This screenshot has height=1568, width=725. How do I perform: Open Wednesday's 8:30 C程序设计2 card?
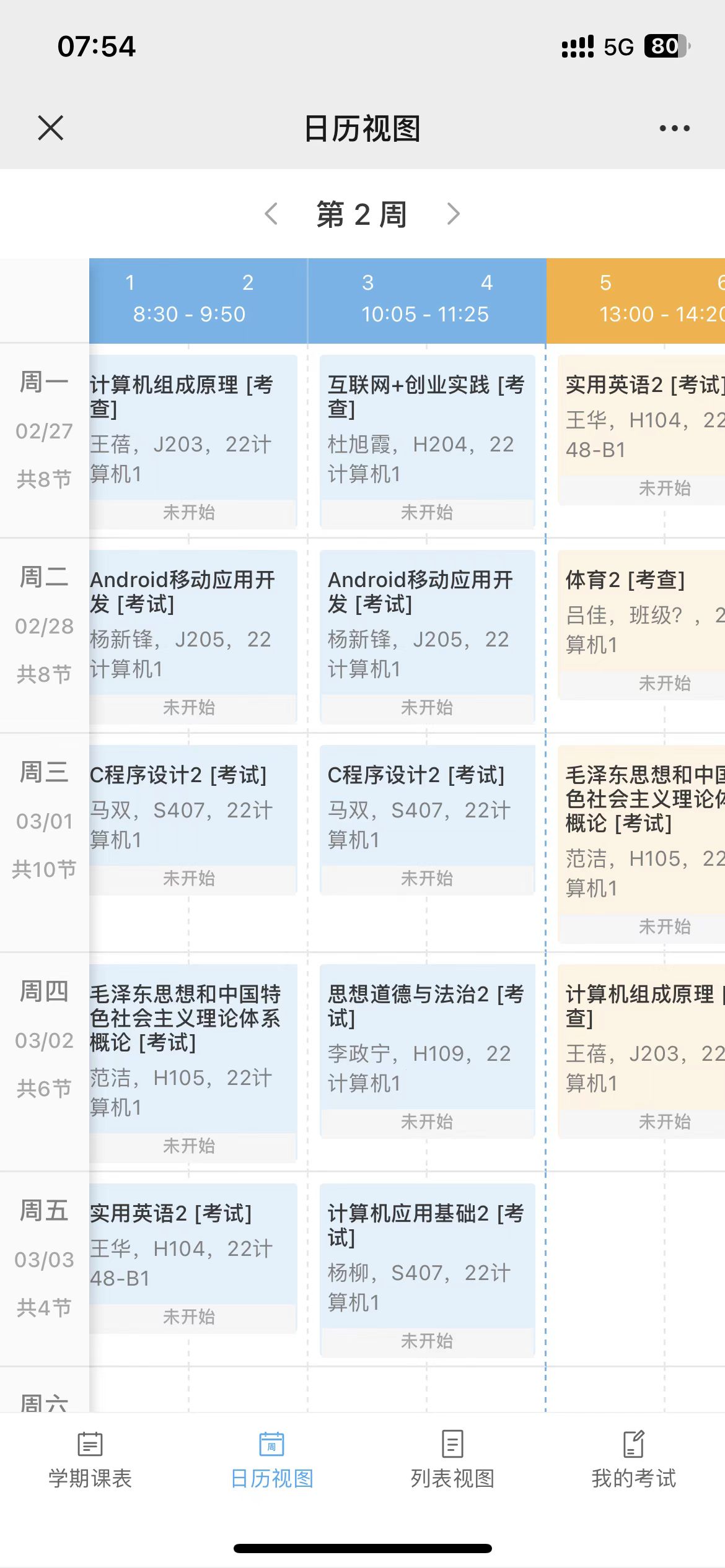[193, 820]
